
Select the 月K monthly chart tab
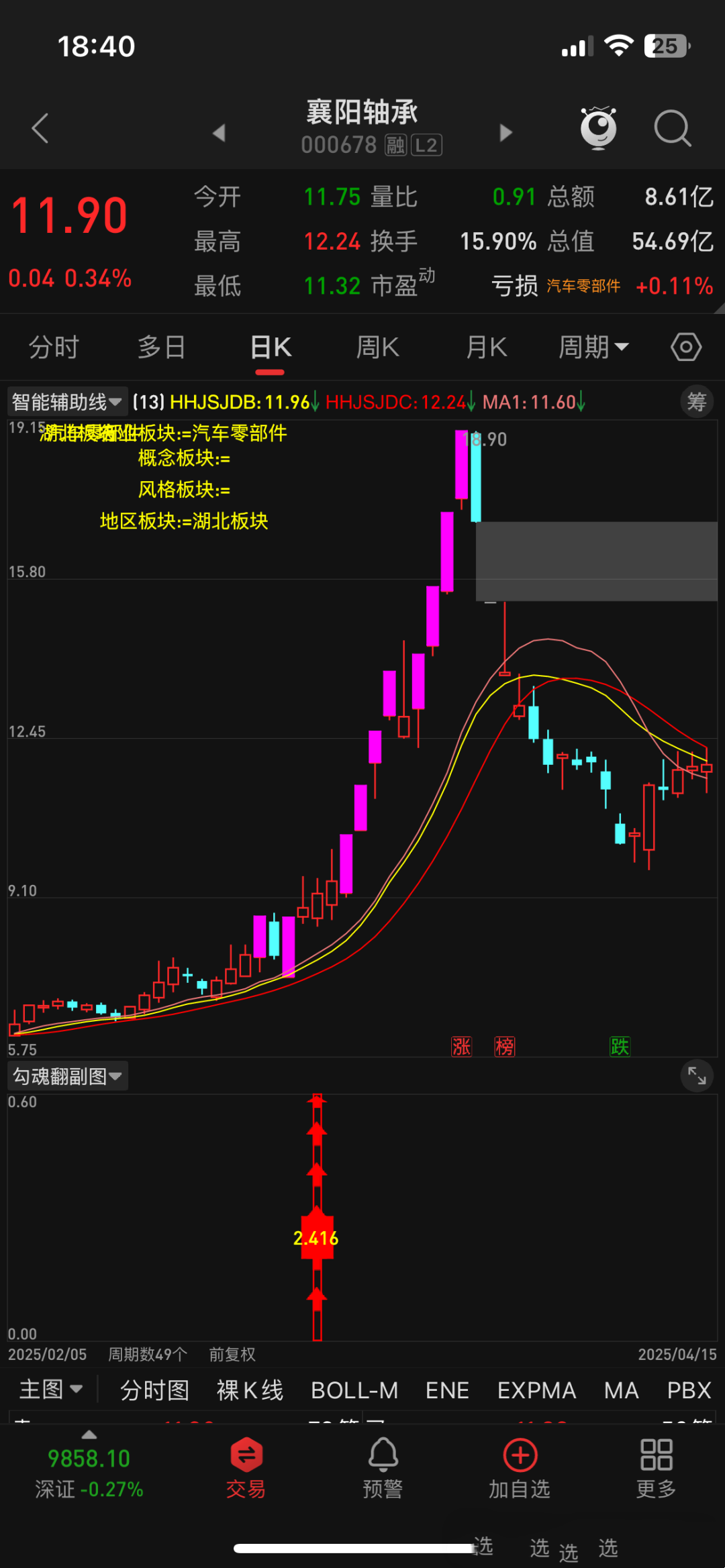[x=486, y=348]
